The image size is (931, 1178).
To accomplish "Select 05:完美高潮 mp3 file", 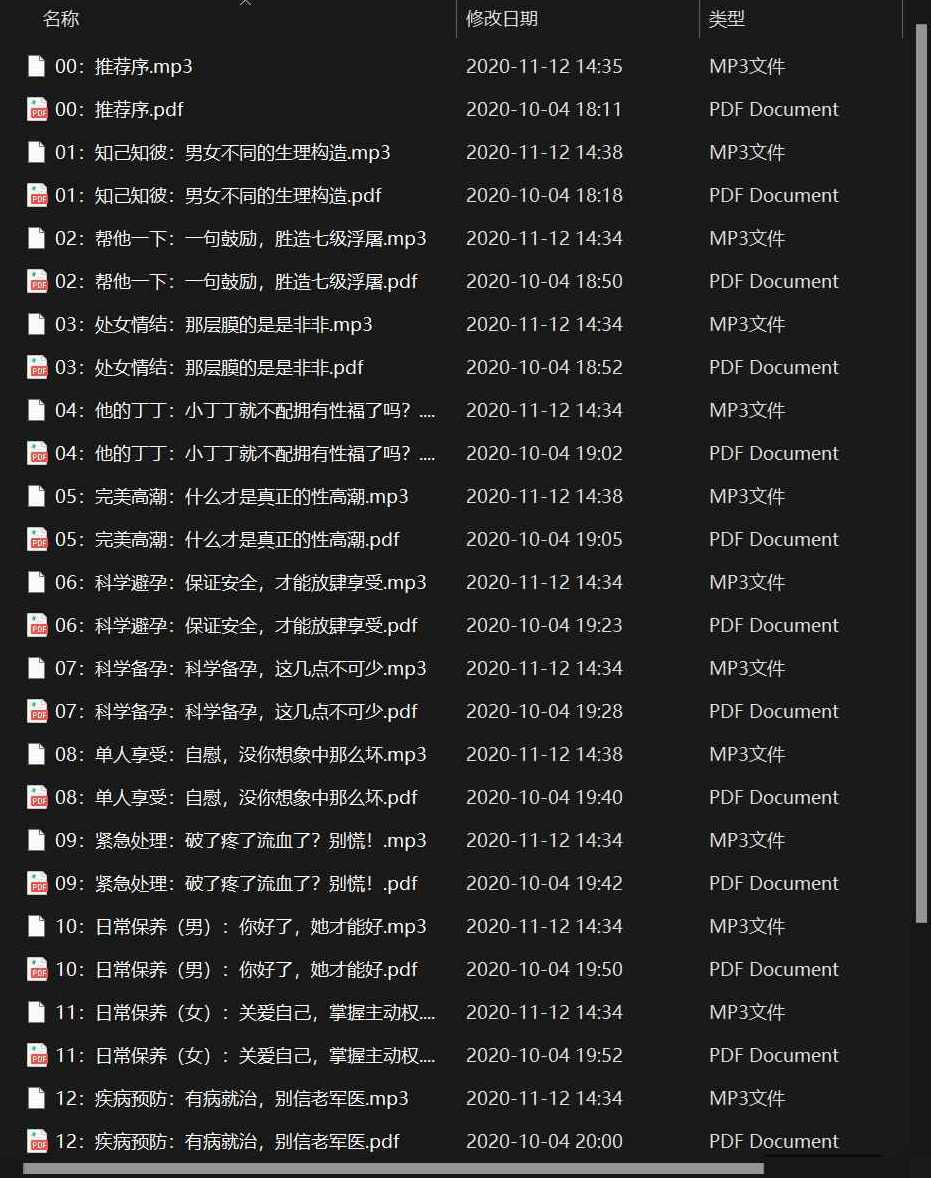I will pos(231,497).
